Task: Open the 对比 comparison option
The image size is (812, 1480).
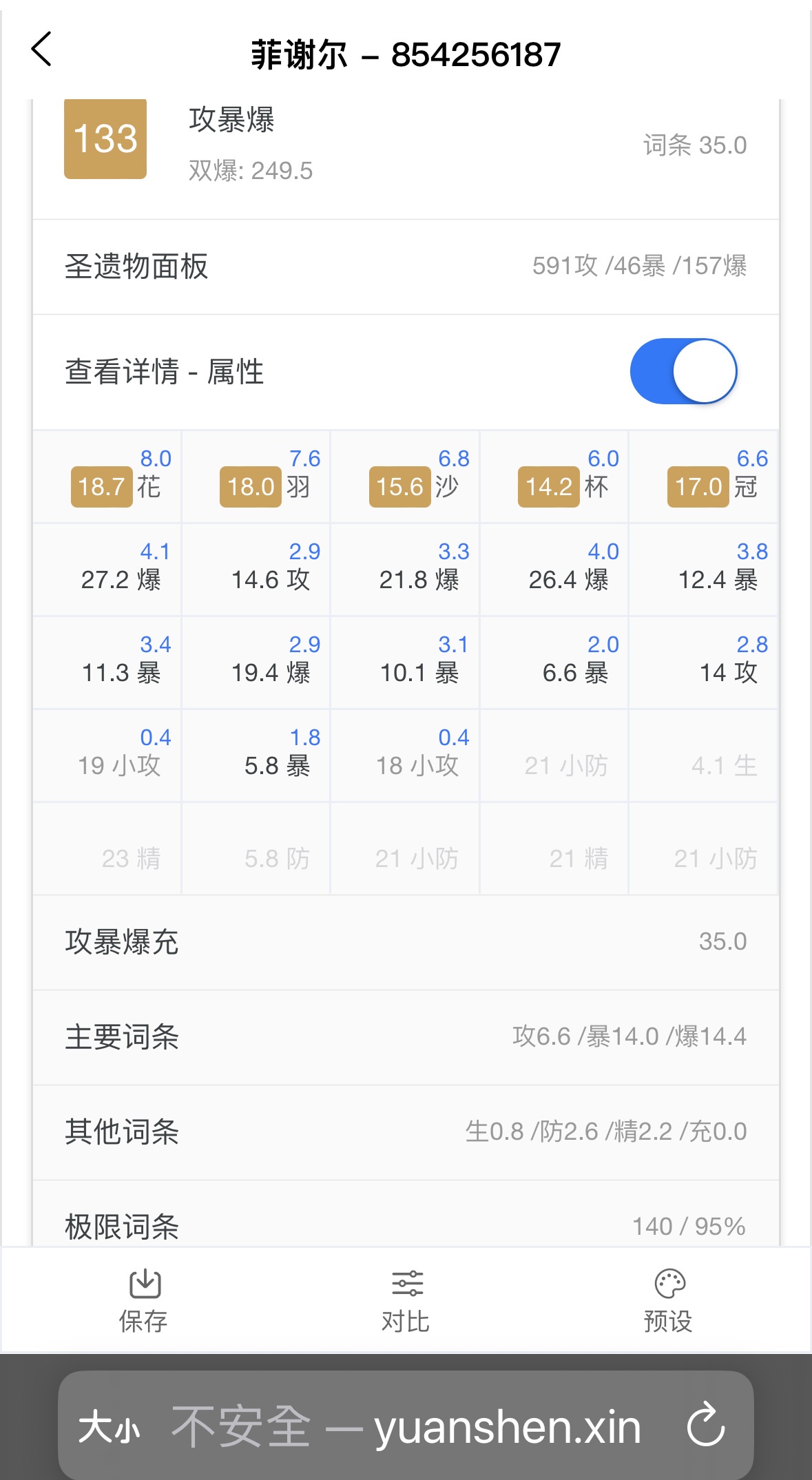Action: 406,1300
